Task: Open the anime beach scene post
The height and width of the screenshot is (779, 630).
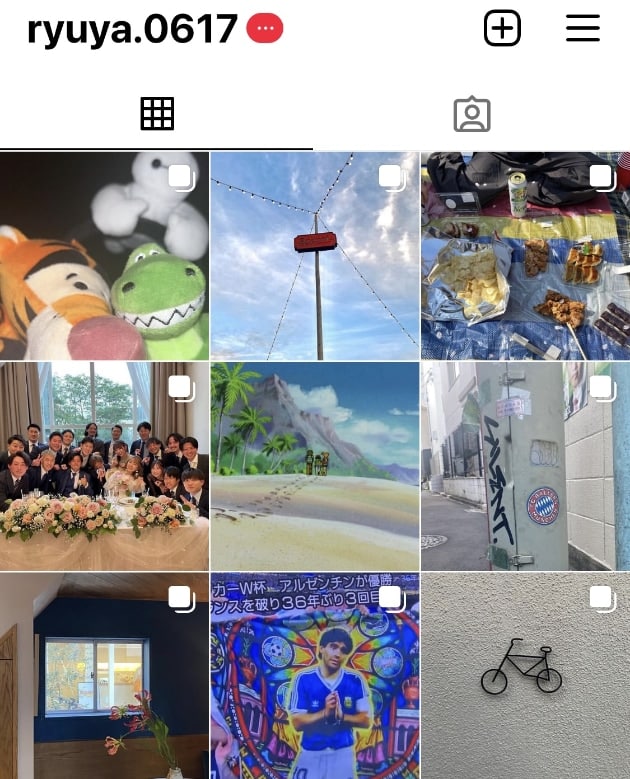Action: click(315, 466)
